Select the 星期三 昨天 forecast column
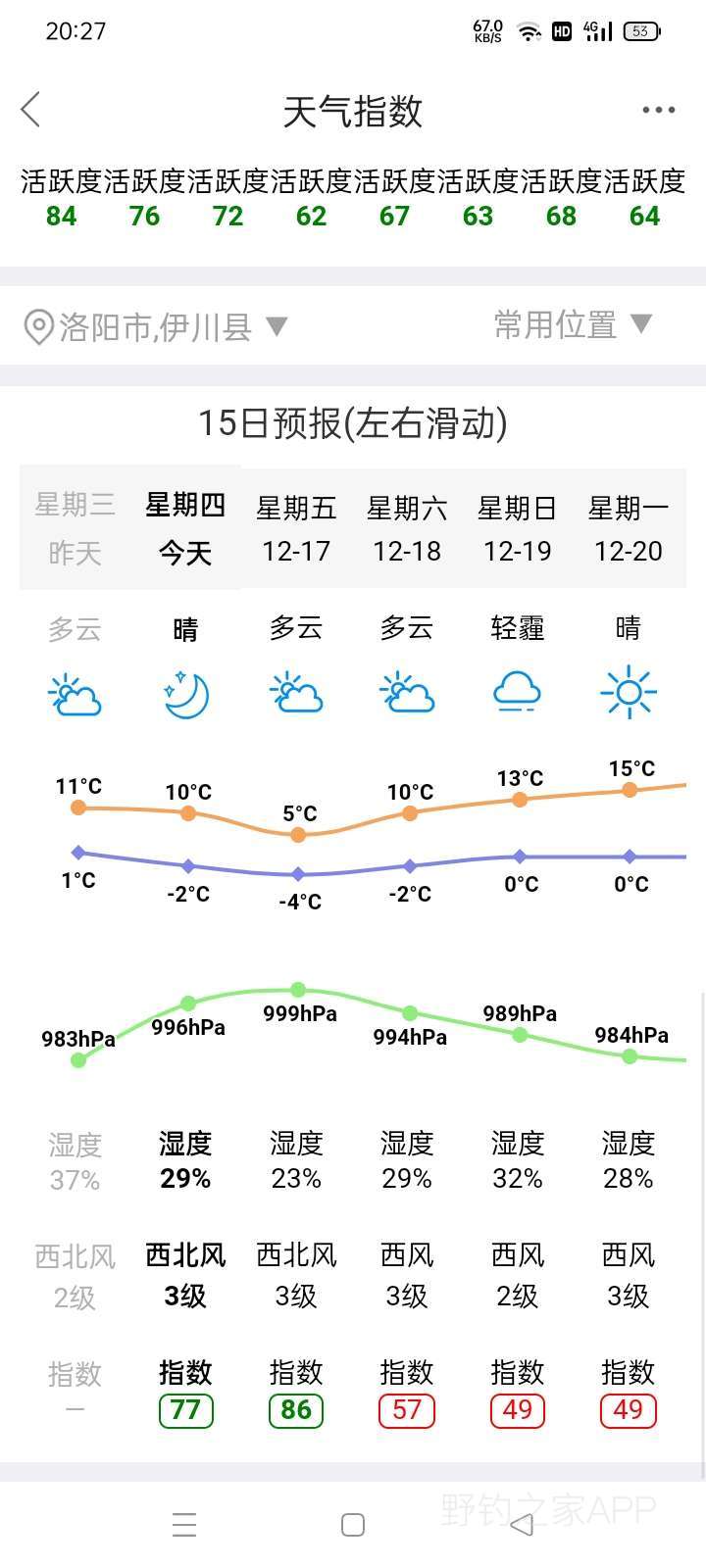The height and width of the screenshot is (1568, 706). point(76,528)
